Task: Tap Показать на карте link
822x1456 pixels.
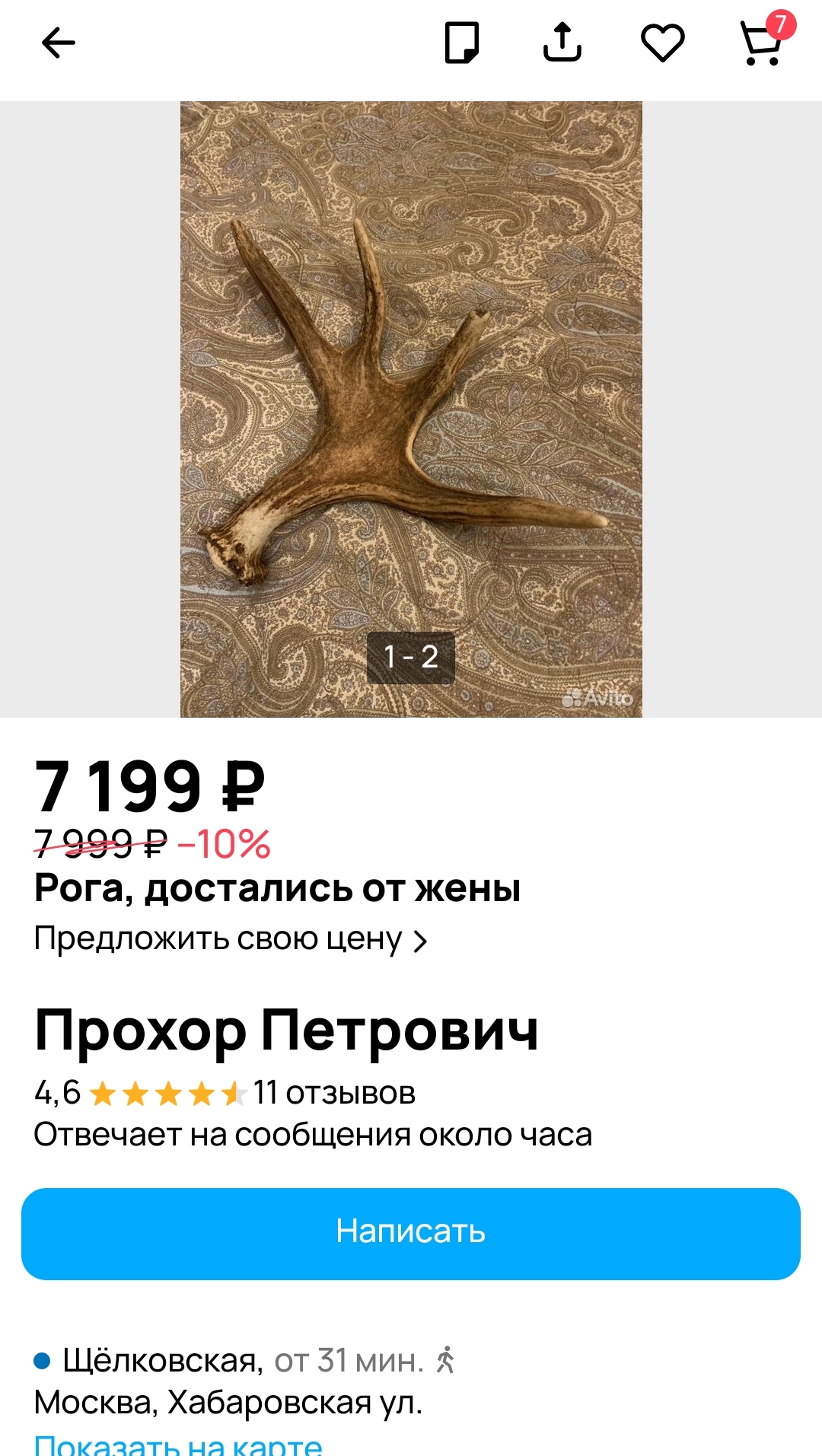Action: coord(178,1444)
